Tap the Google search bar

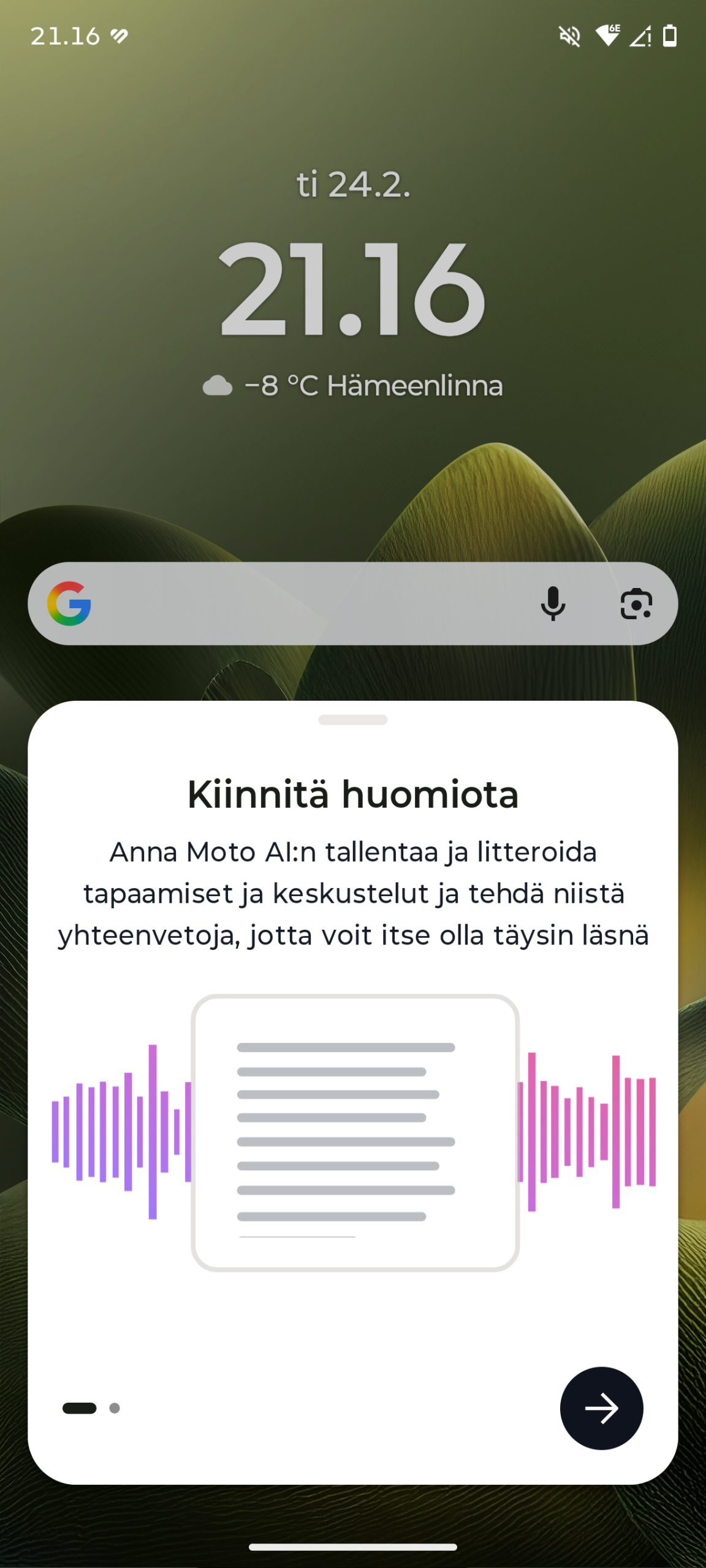click(306, 604)
